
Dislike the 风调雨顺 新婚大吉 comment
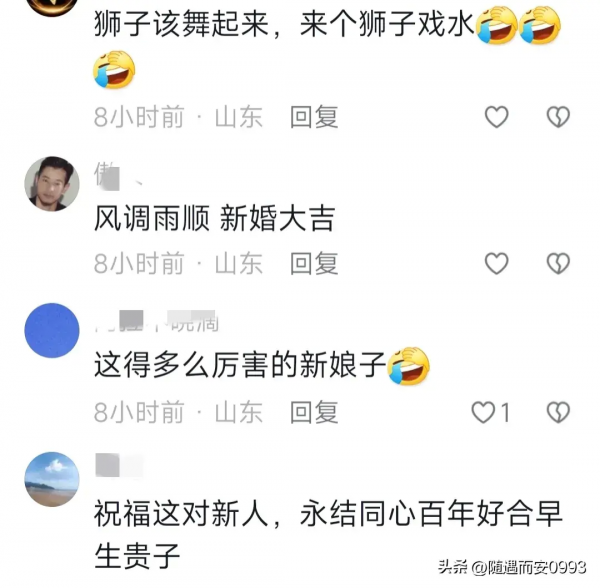pyautogui.click(x=557, y=264)
